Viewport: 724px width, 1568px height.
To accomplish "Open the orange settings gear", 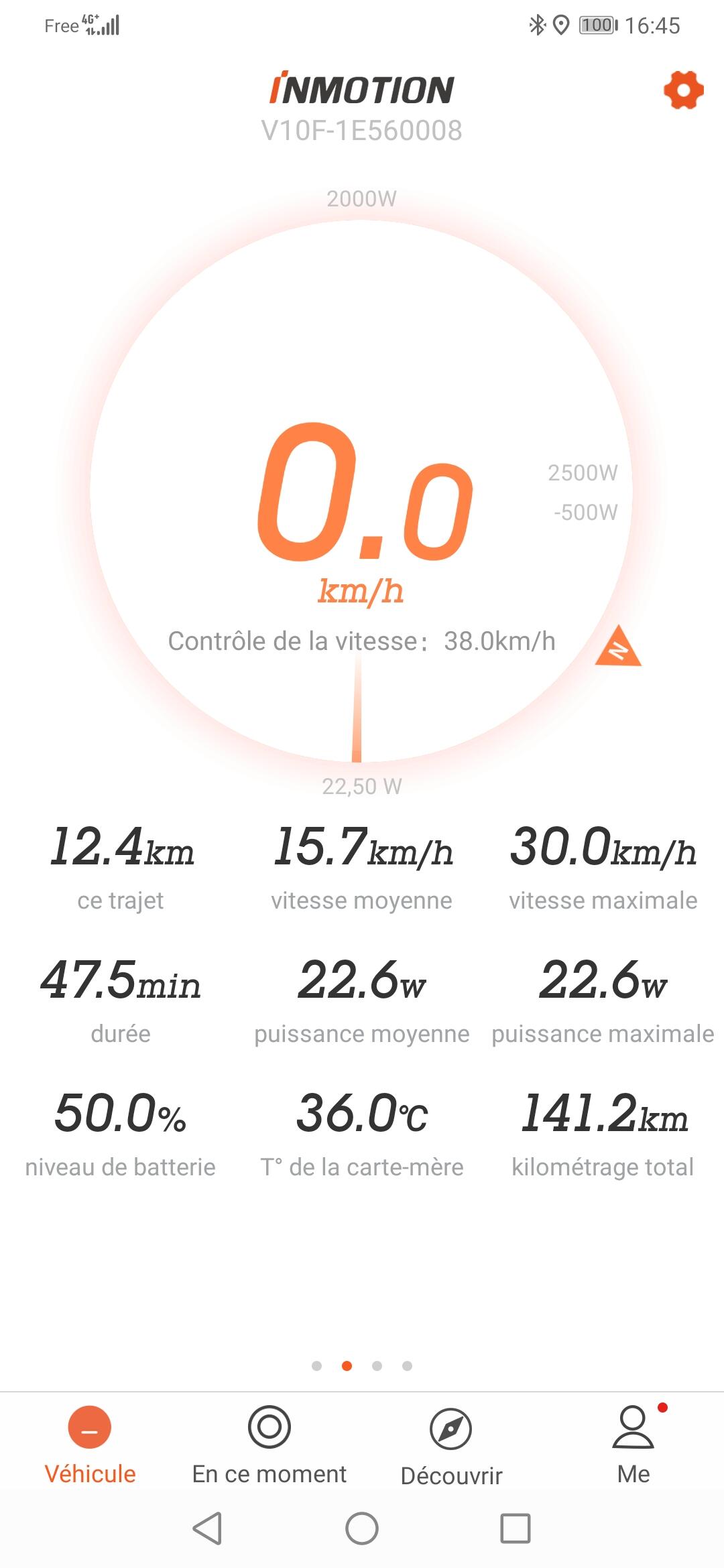I will (x=683, y=90).
